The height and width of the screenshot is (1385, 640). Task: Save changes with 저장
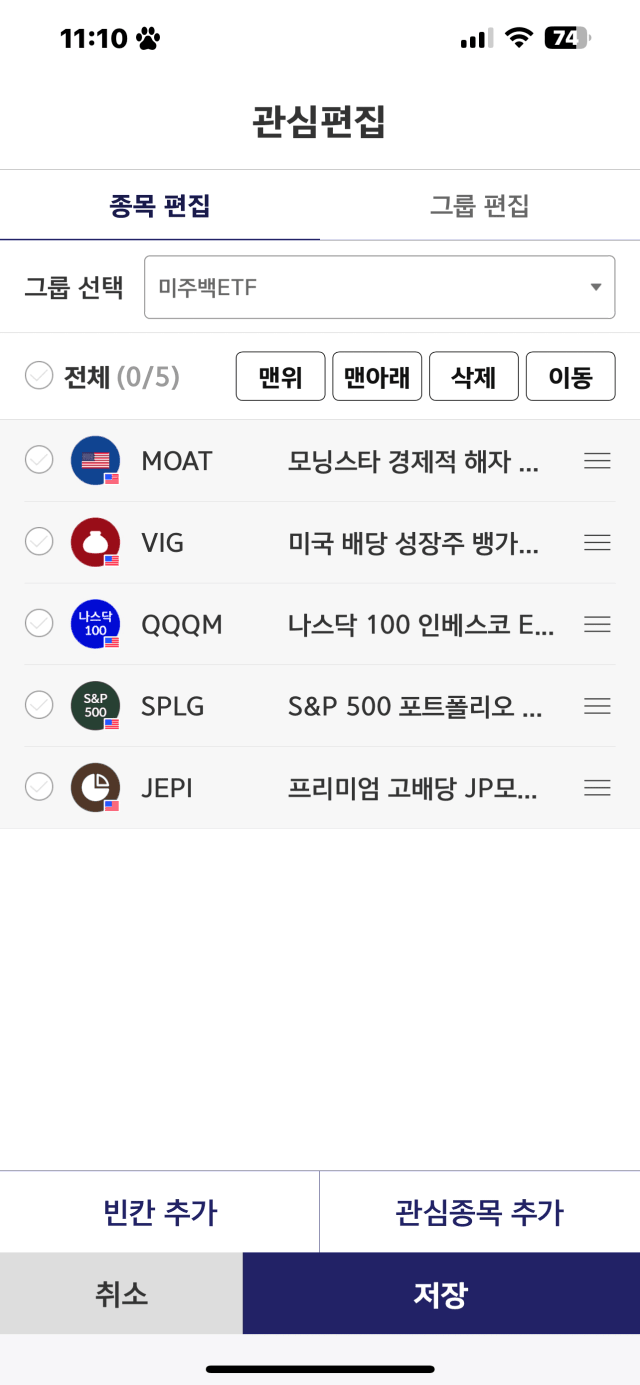(441, 1294)
